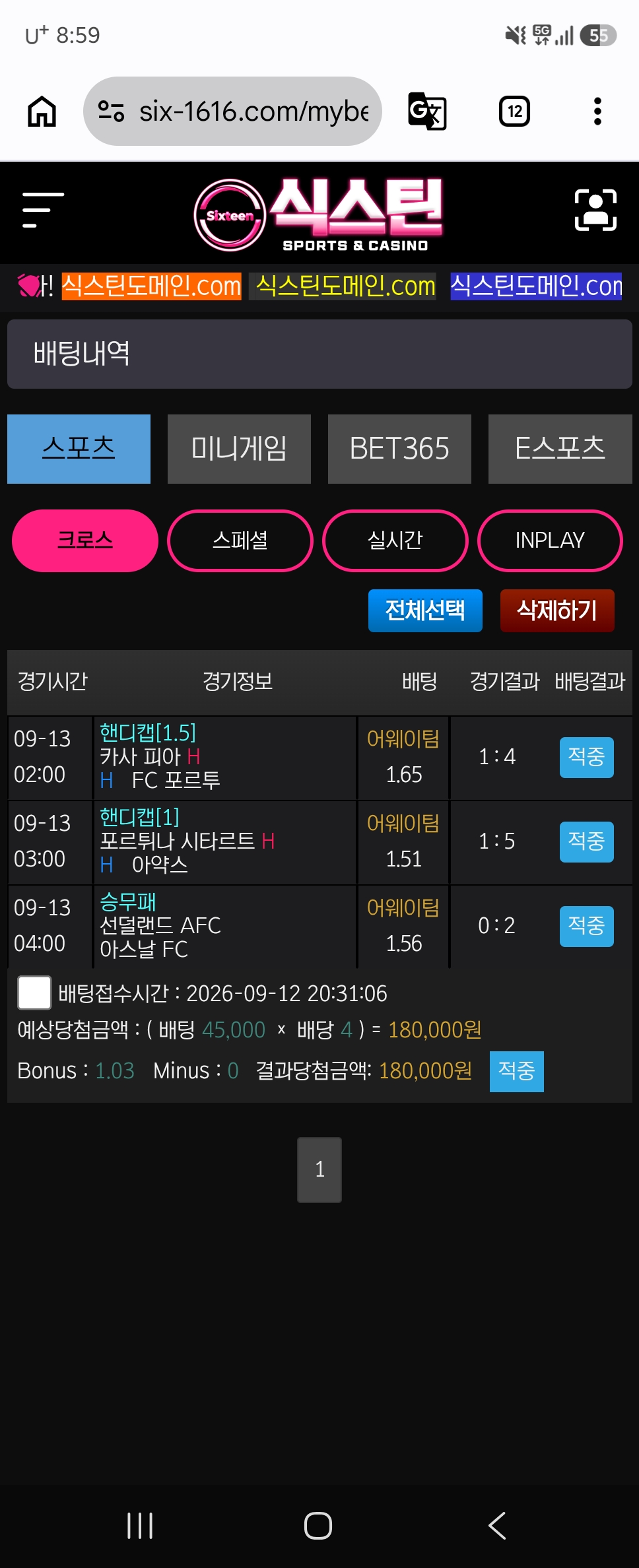639x1568 pixels.
Task: Switch to the 스포츠 tab
Action: pyautogui.click(x=79, y=449)
